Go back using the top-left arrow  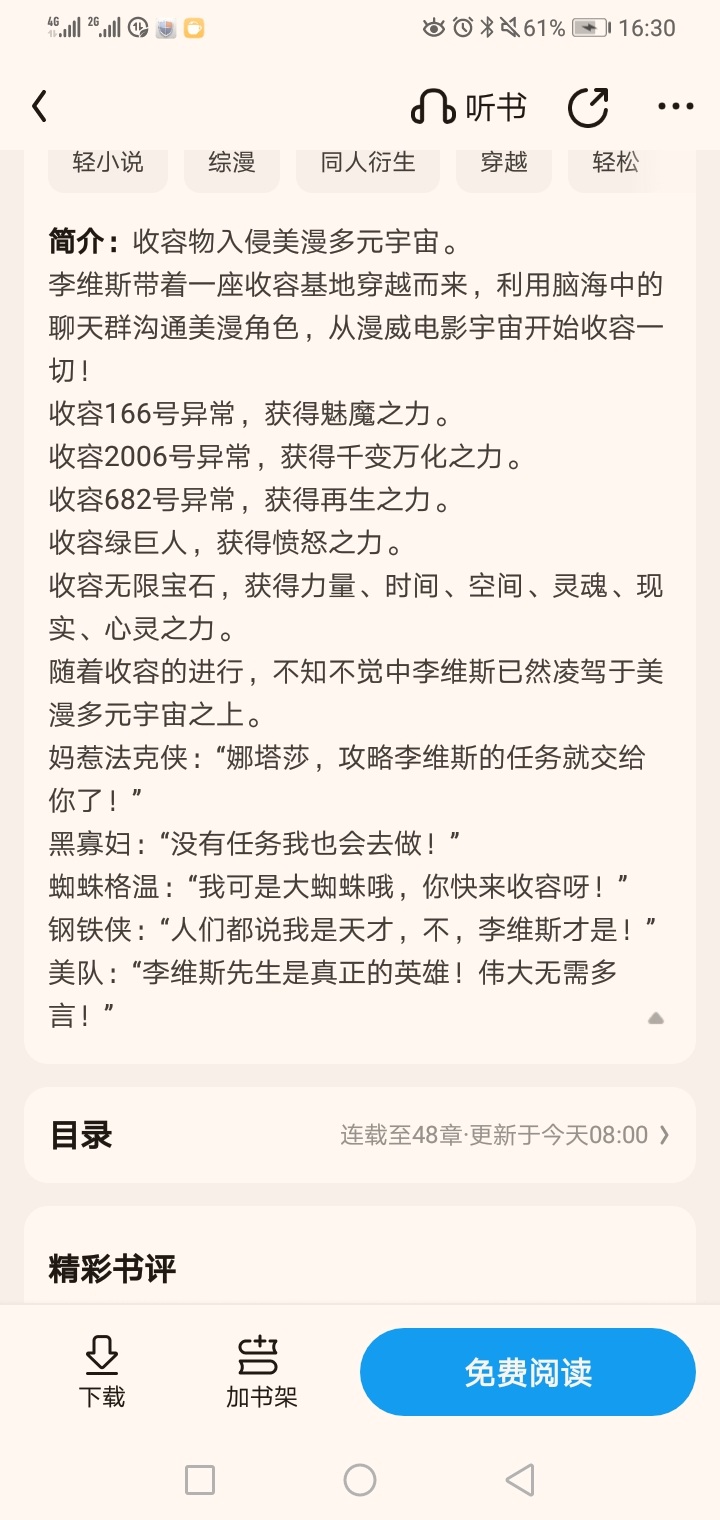pos(40,107)
